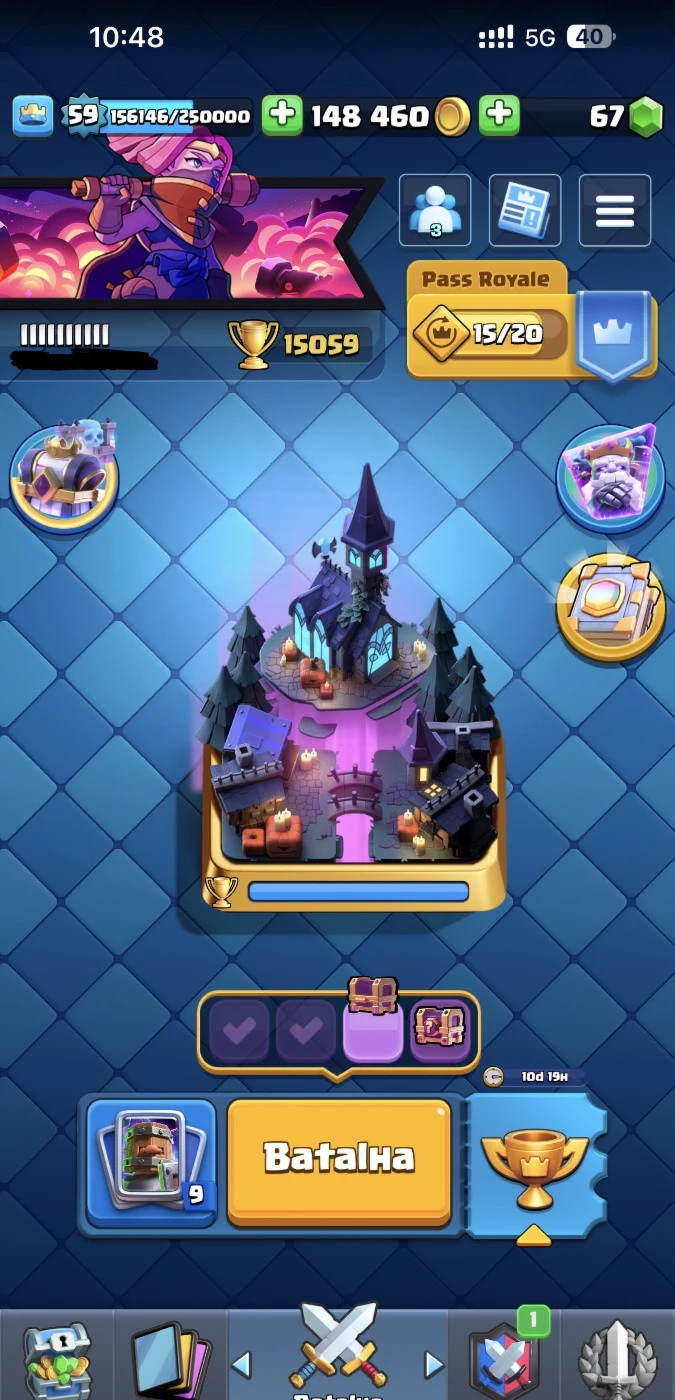
Task: Tap the plus button beside the gems
Action: [x=499, y=116]
